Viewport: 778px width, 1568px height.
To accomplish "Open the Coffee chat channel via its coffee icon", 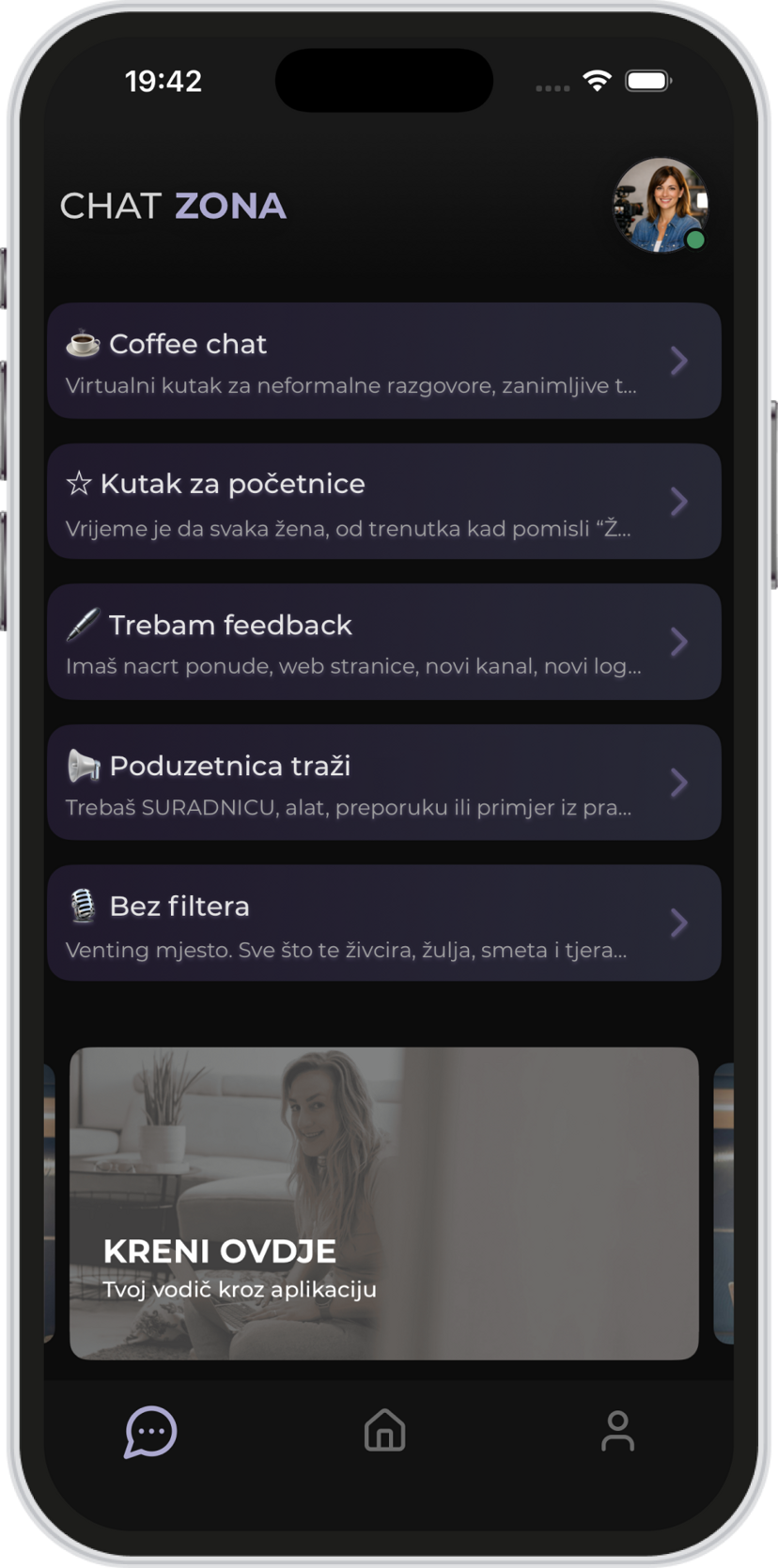I will coord(83,345).
